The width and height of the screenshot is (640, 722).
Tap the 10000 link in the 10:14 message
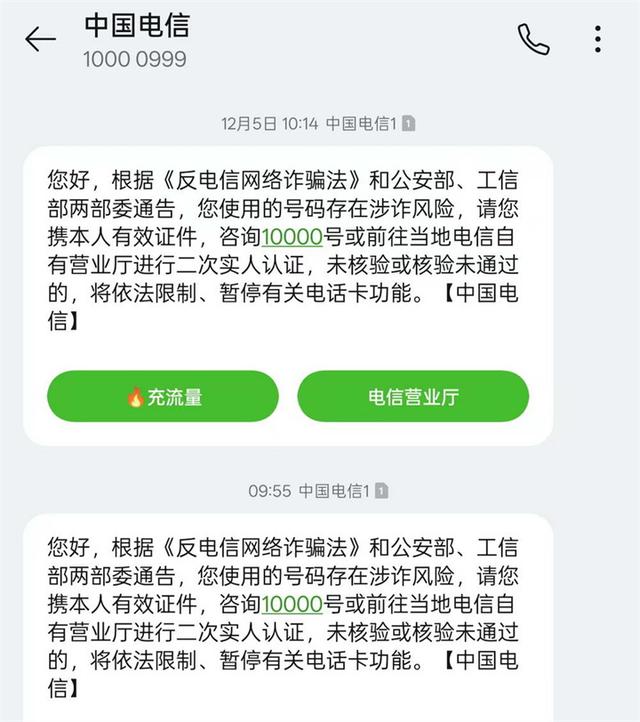pos(290,237)
